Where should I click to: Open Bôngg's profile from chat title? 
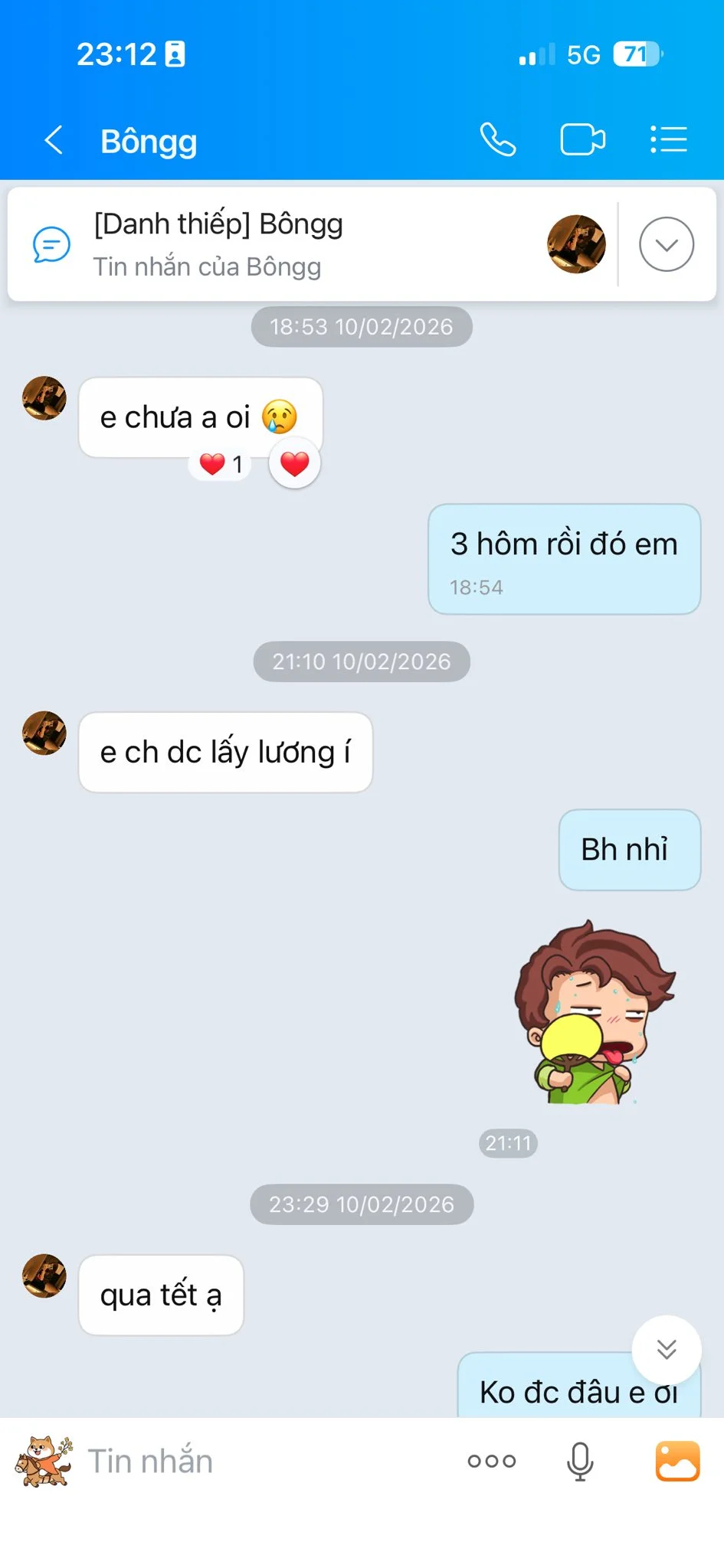(x=149, y=141)
